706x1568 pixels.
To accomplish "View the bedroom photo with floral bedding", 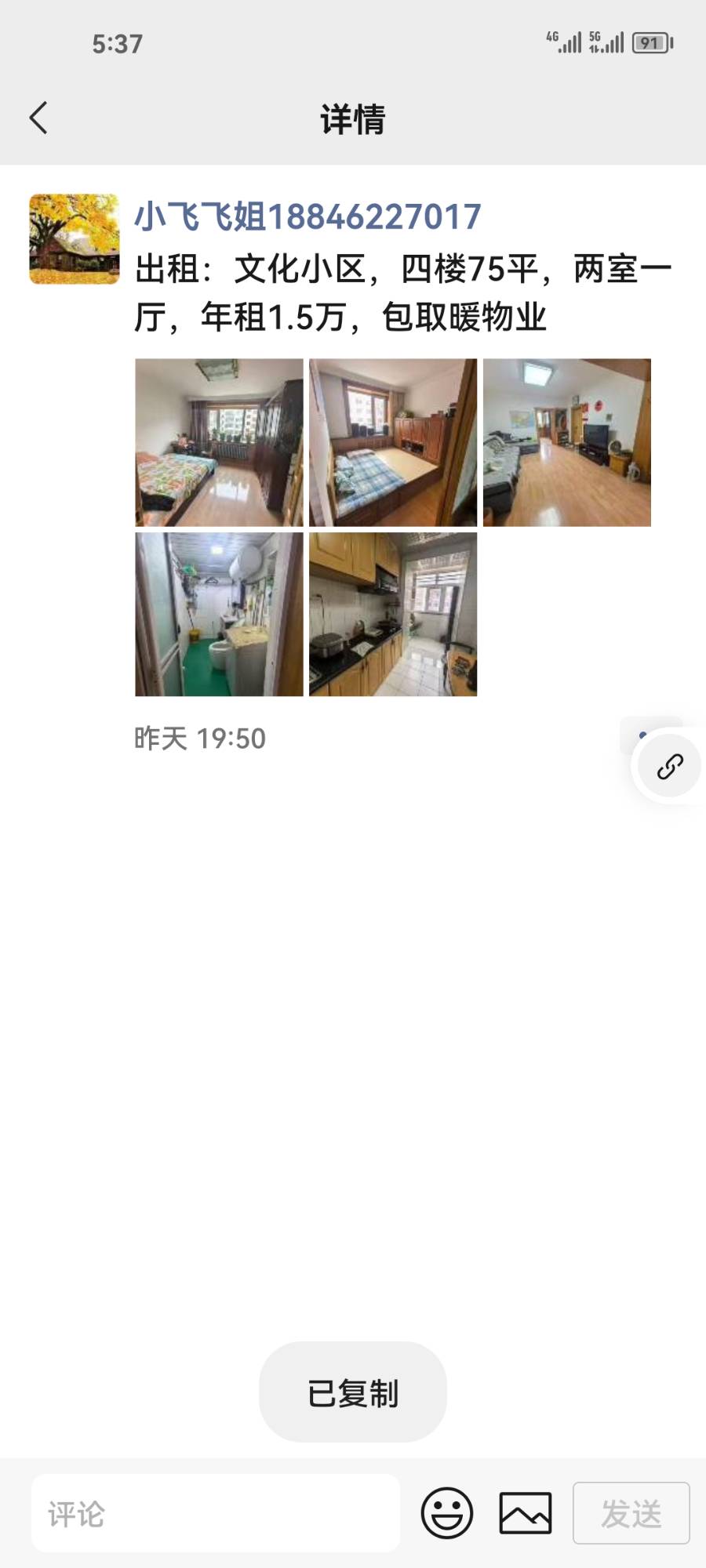I will click(219, 443).
